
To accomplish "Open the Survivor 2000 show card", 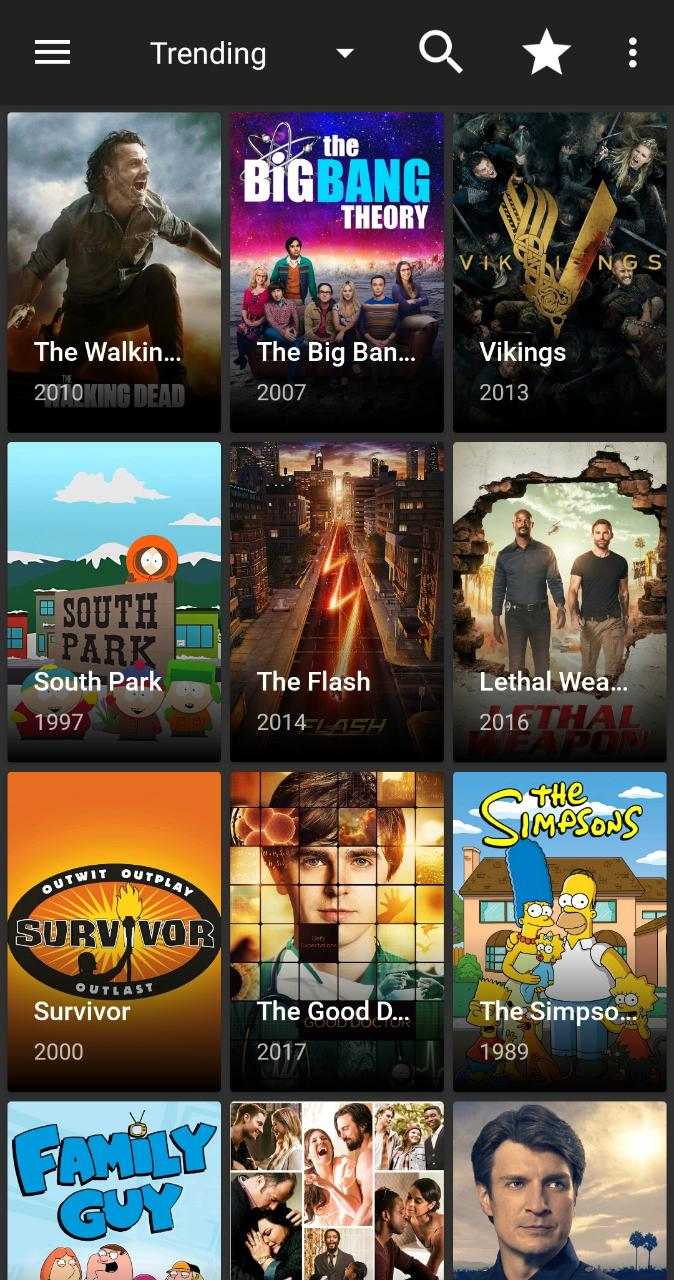I will click(114, 932).
